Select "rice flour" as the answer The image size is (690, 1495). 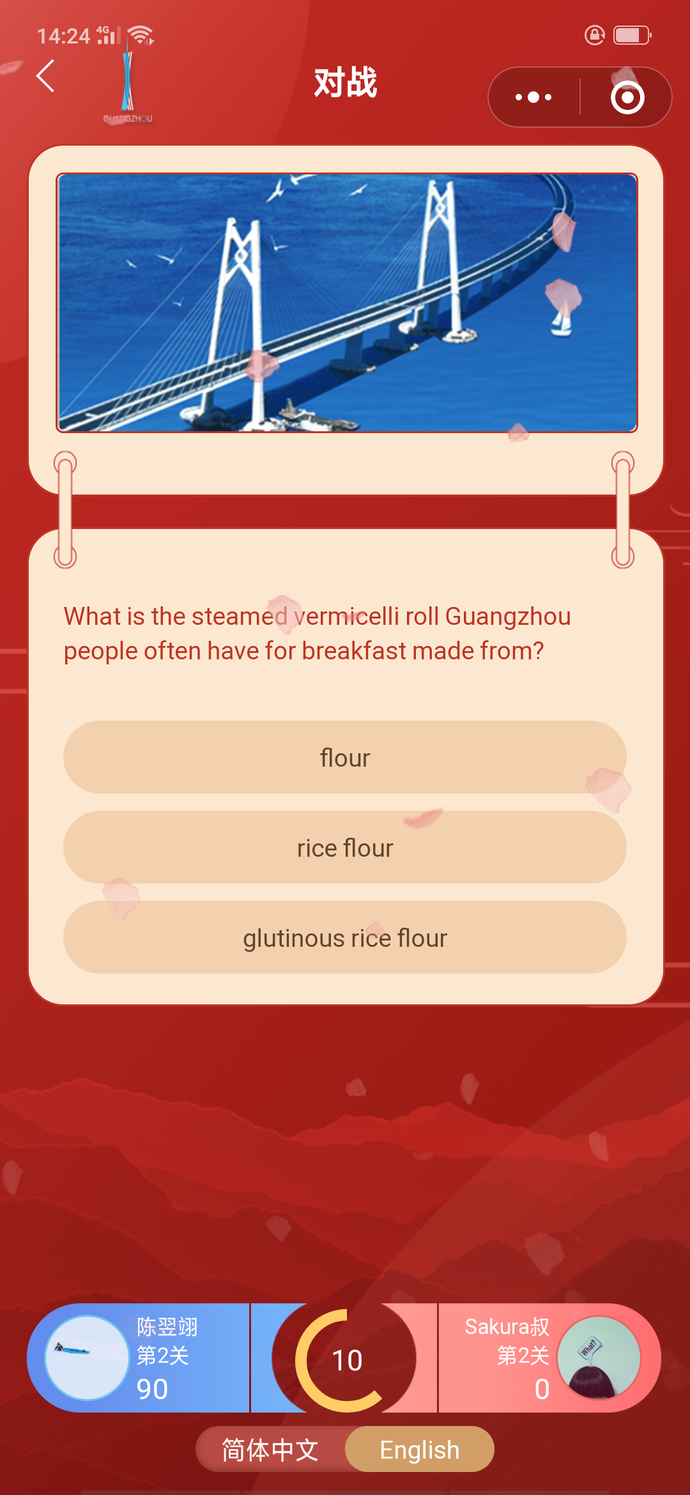tap(345, 847)
